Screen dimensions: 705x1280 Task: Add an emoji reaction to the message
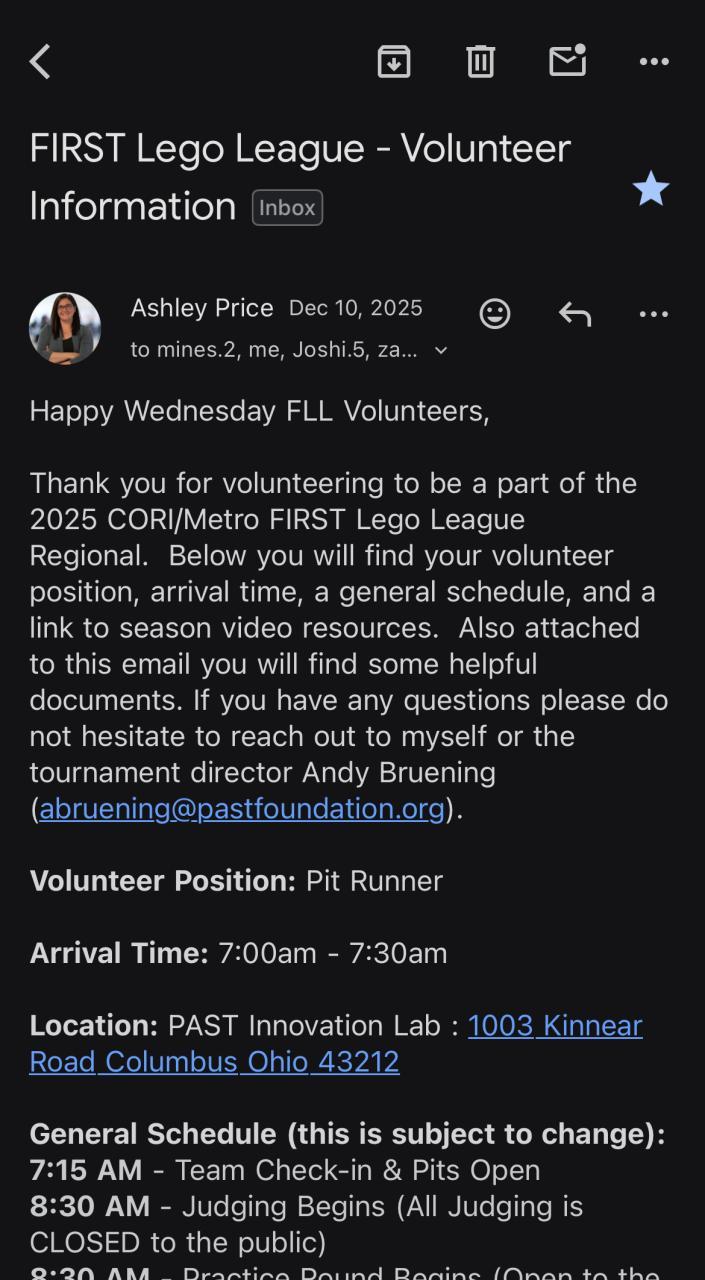point(495,314)
